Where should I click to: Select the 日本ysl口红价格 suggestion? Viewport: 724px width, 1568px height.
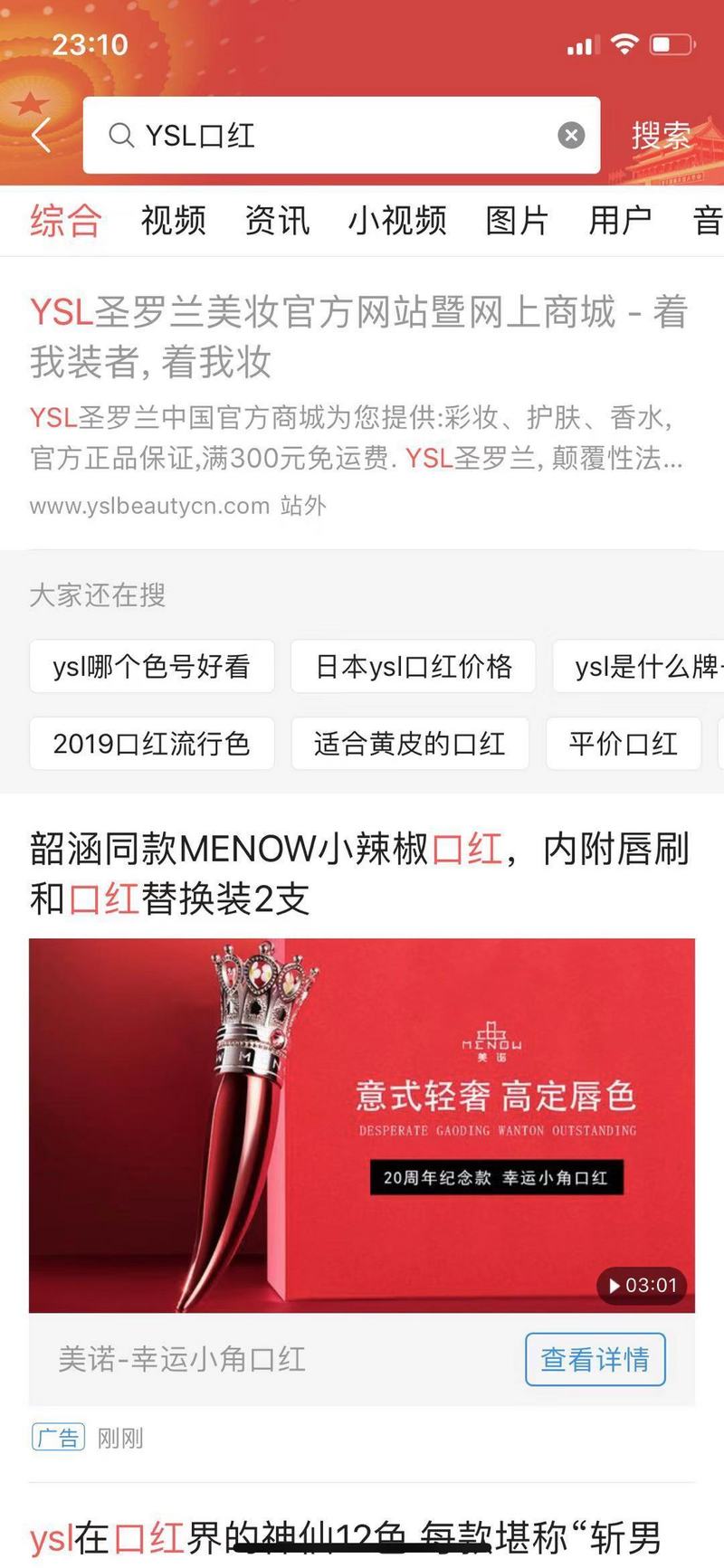pyautogui.click(x=413, y=667)
